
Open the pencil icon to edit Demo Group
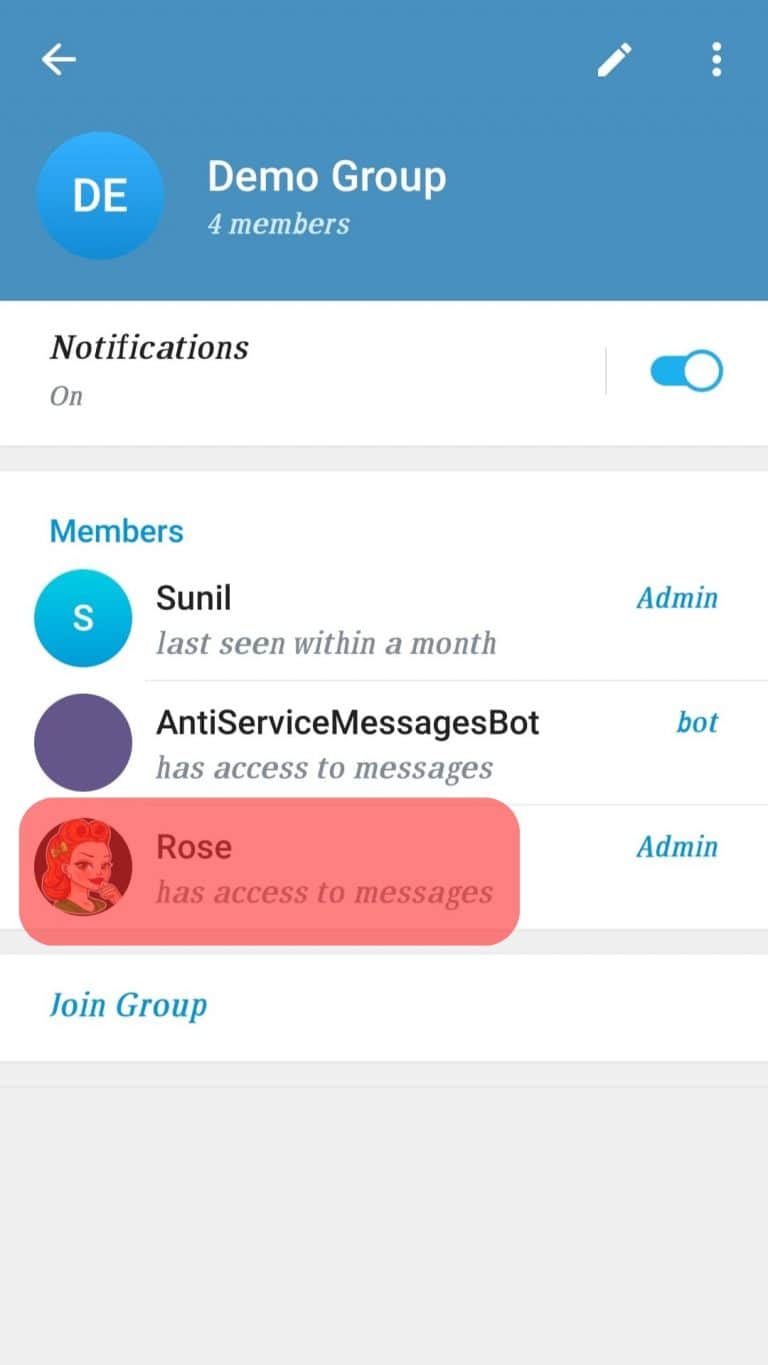[615, 59]
